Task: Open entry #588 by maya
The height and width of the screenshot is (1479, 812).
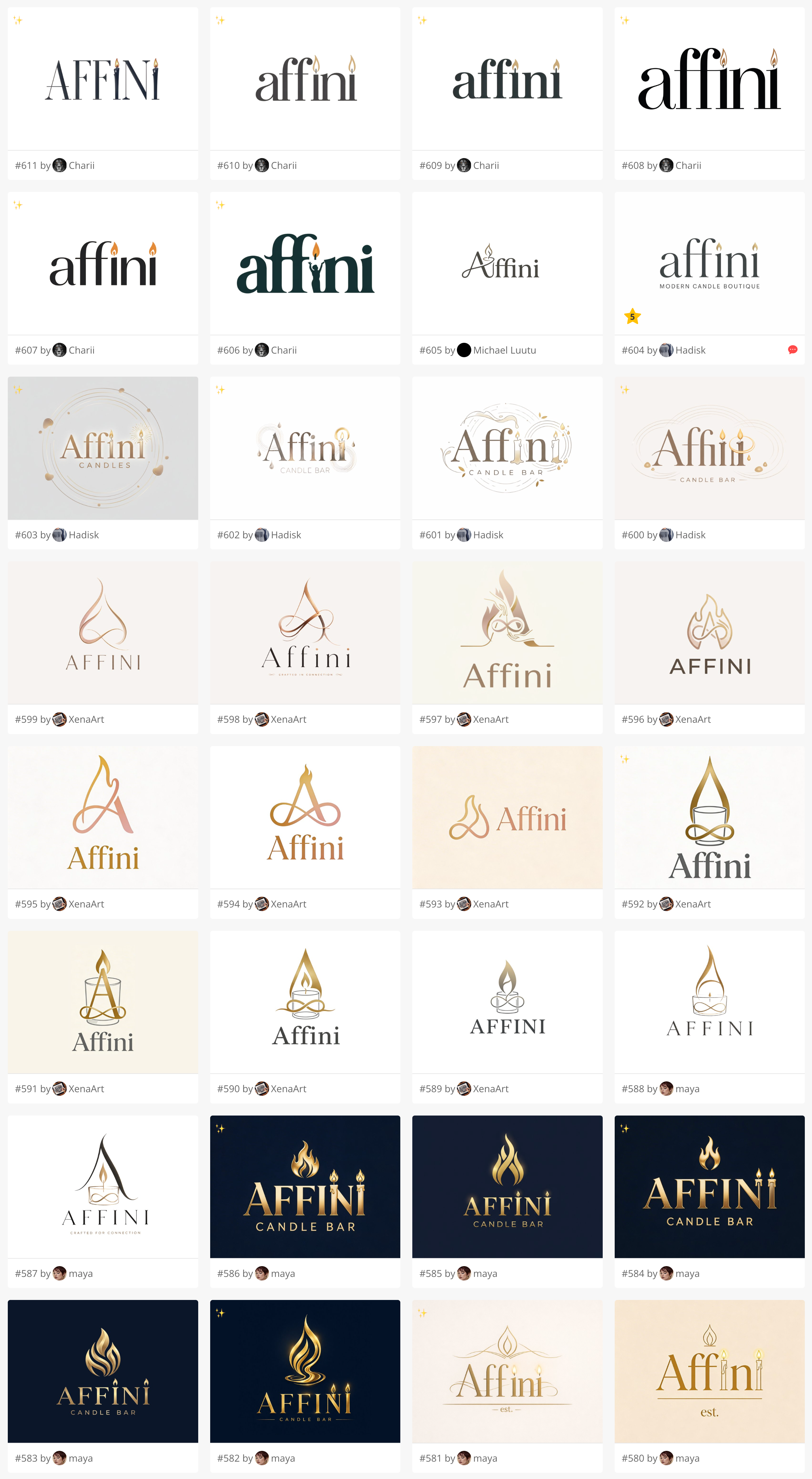Action: coord(709,1002)
